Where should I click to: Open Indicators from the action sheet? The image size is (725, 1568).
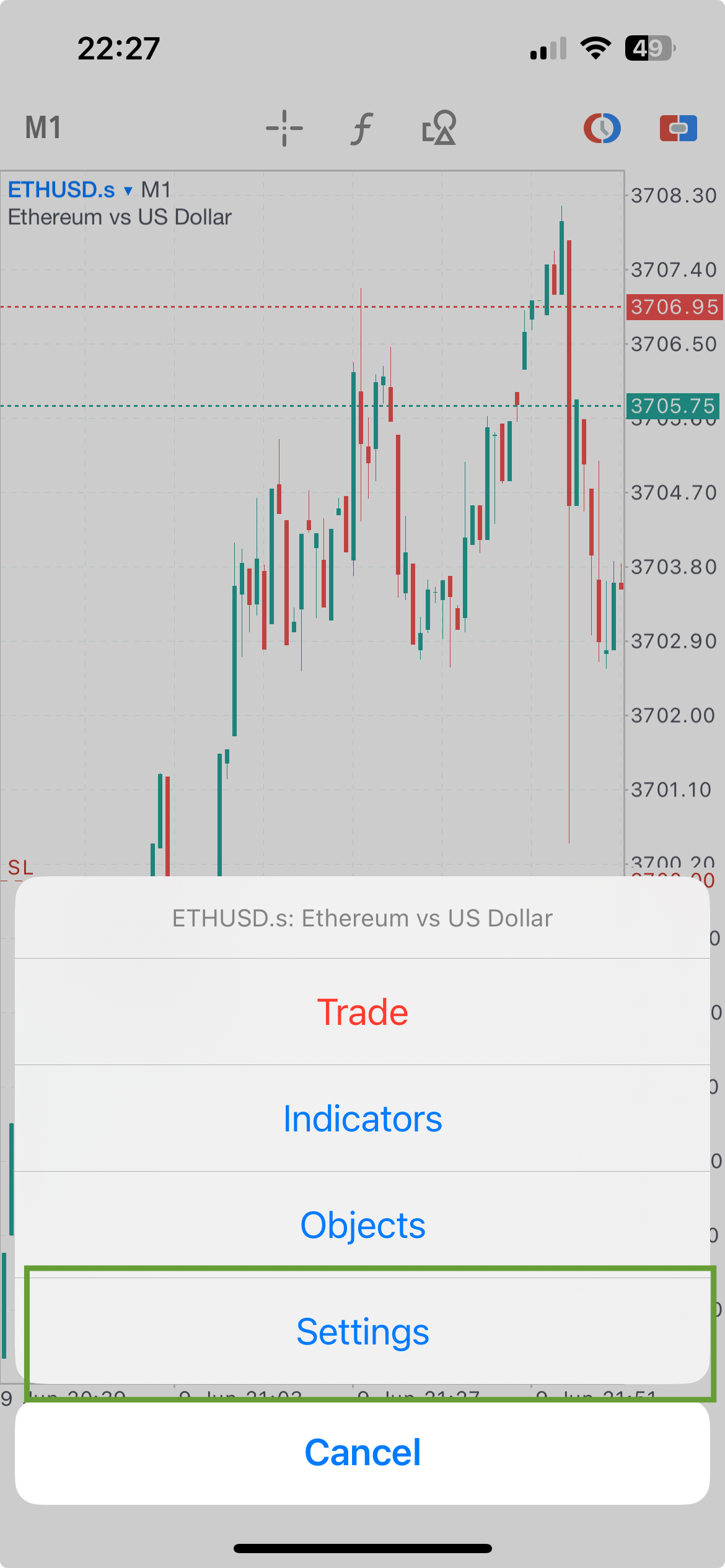[362, 1118]
